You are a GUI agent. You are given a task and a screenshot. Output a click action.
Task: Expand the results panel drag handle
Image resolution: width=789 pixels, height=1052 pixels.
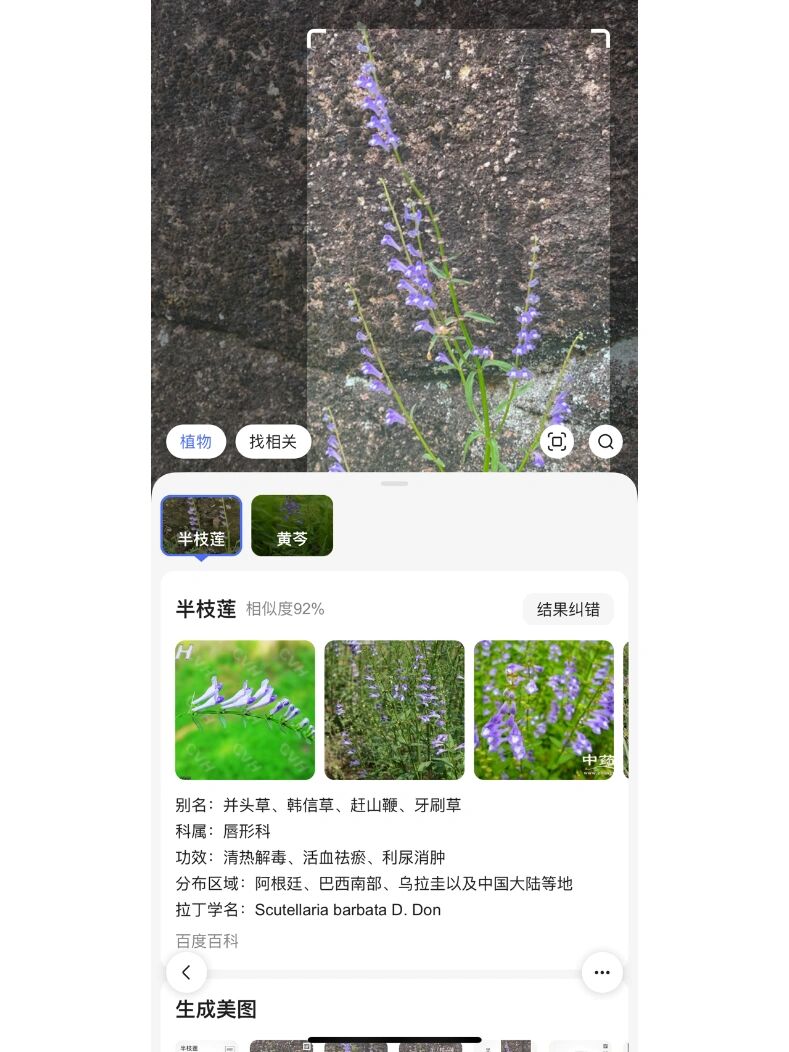[394, 483]
